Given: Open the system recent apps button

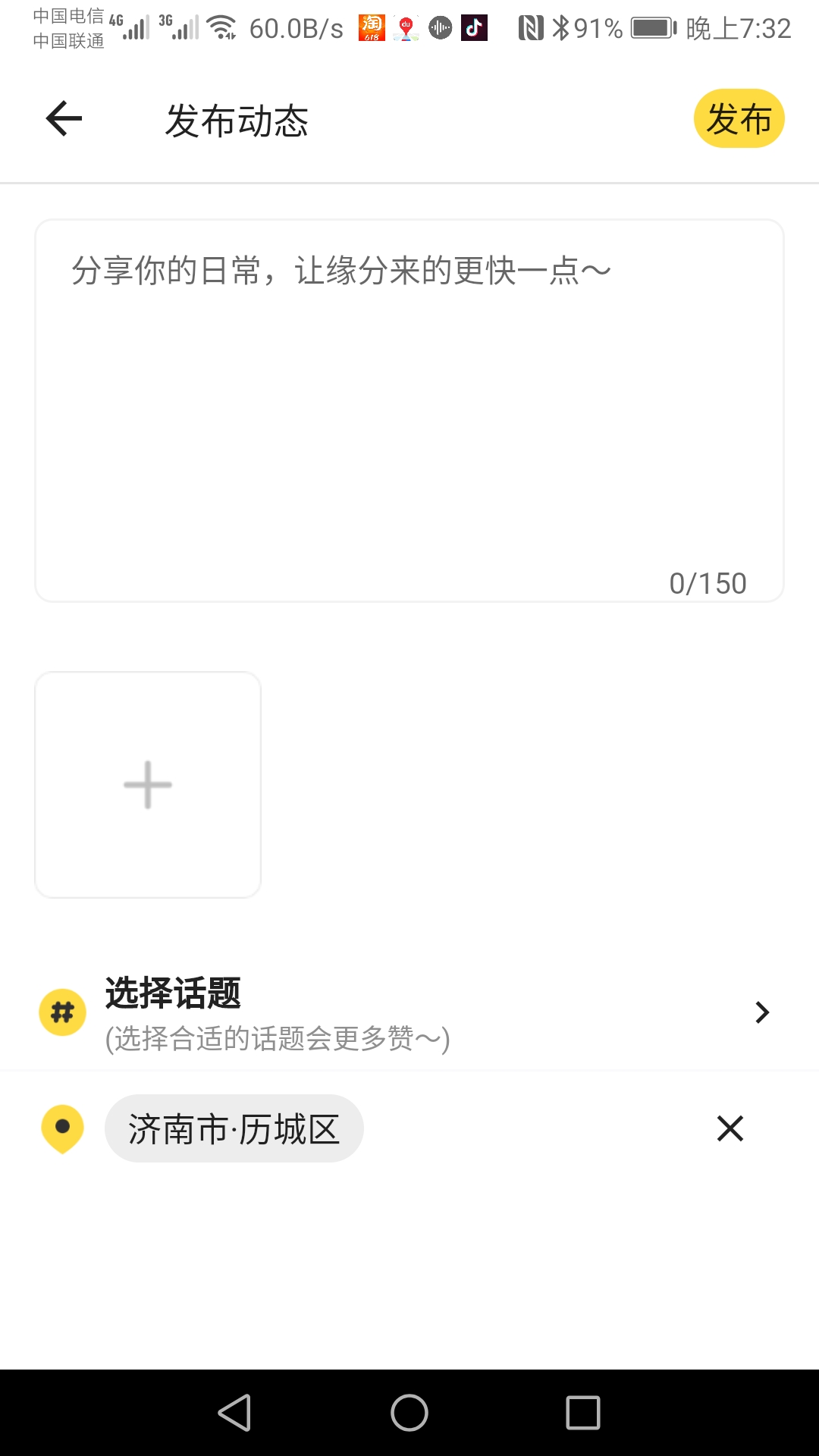Looking at the screenshot, I should pos(583,1413).
